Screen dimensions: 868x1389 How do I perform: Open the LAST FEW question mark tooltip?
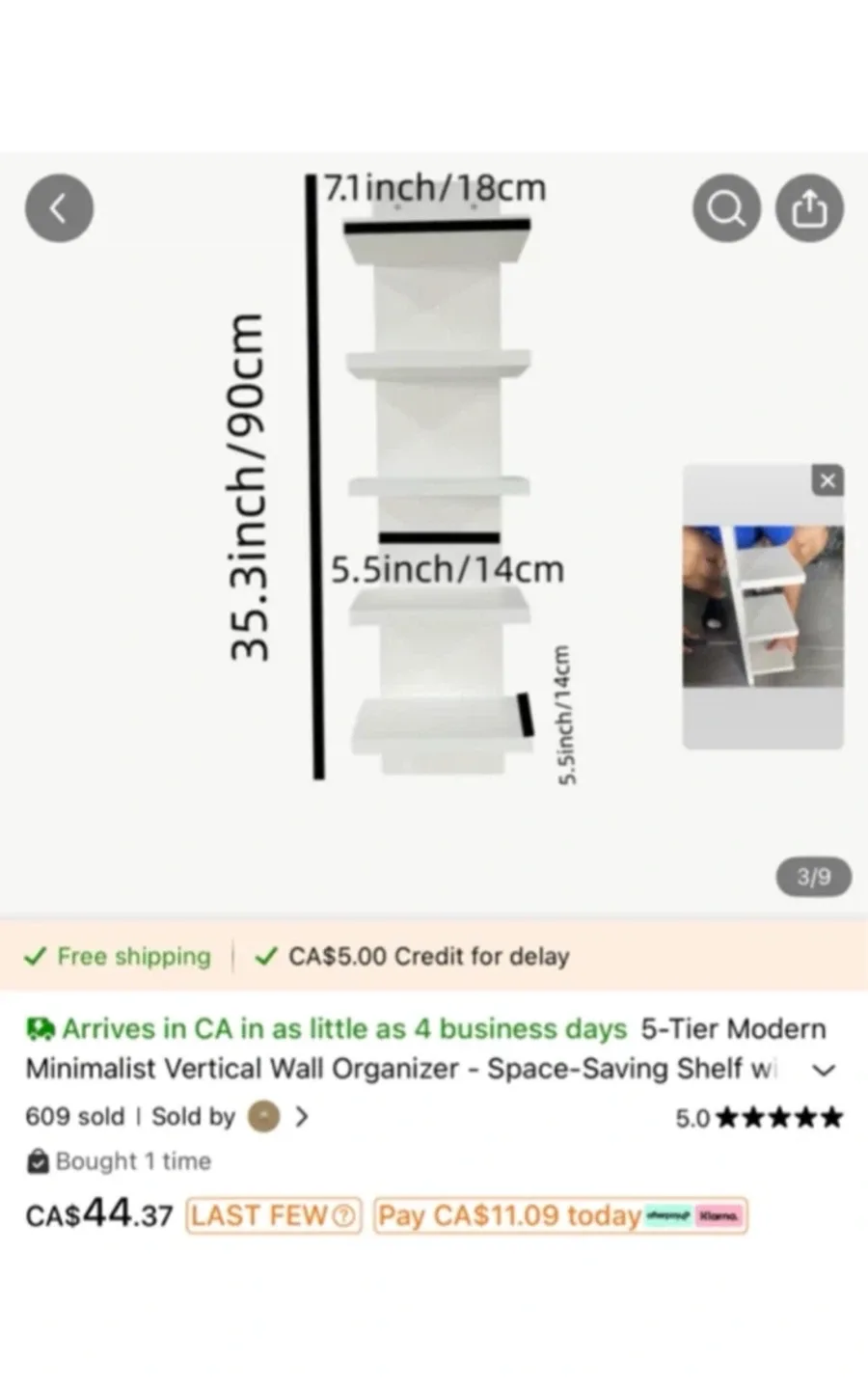tap(342, 1215)
